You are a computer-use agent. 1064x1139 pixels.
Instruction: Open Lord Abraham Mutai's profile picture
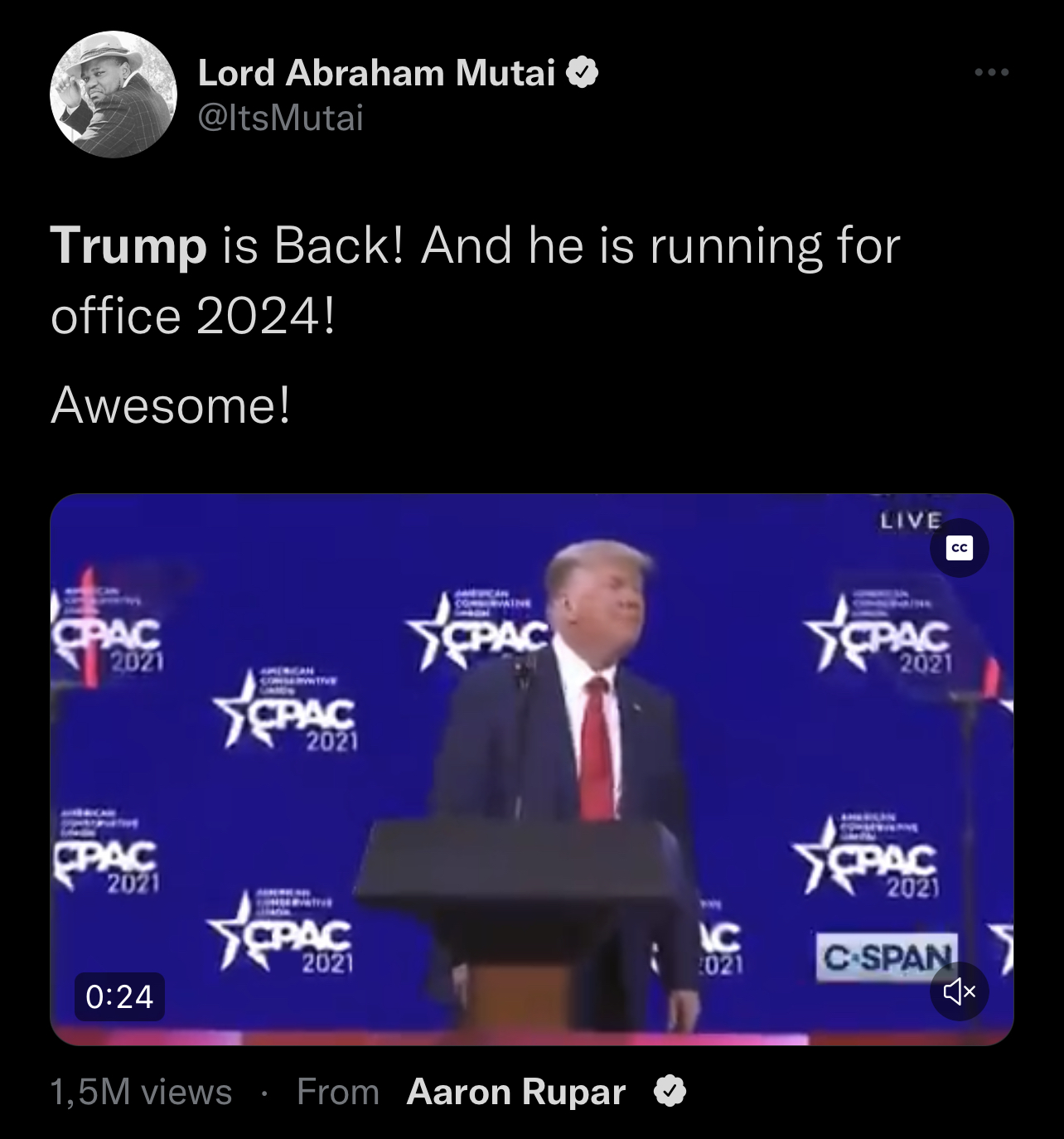coord(114,95)
